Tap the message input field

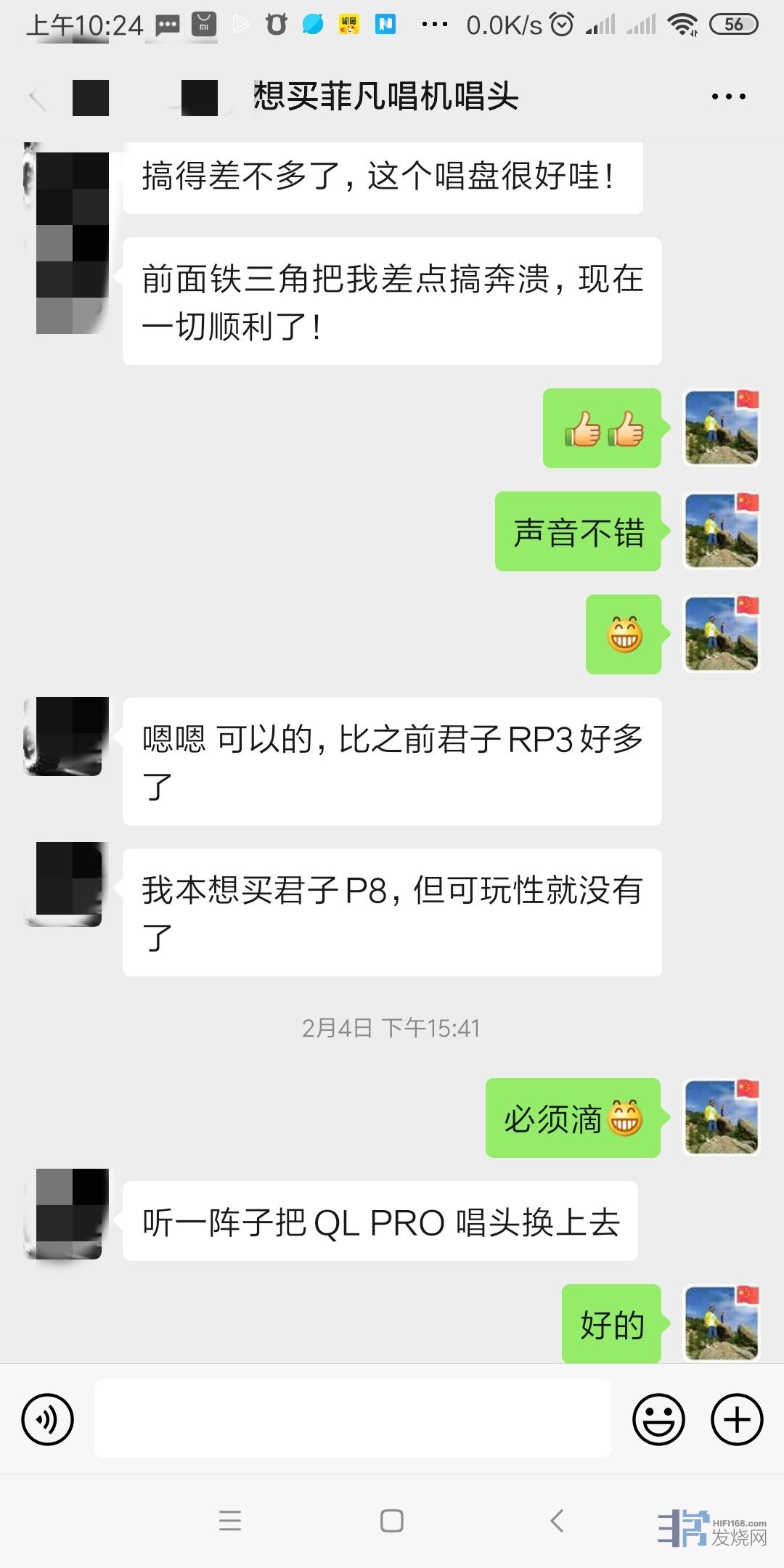(x=353, y=1419)
